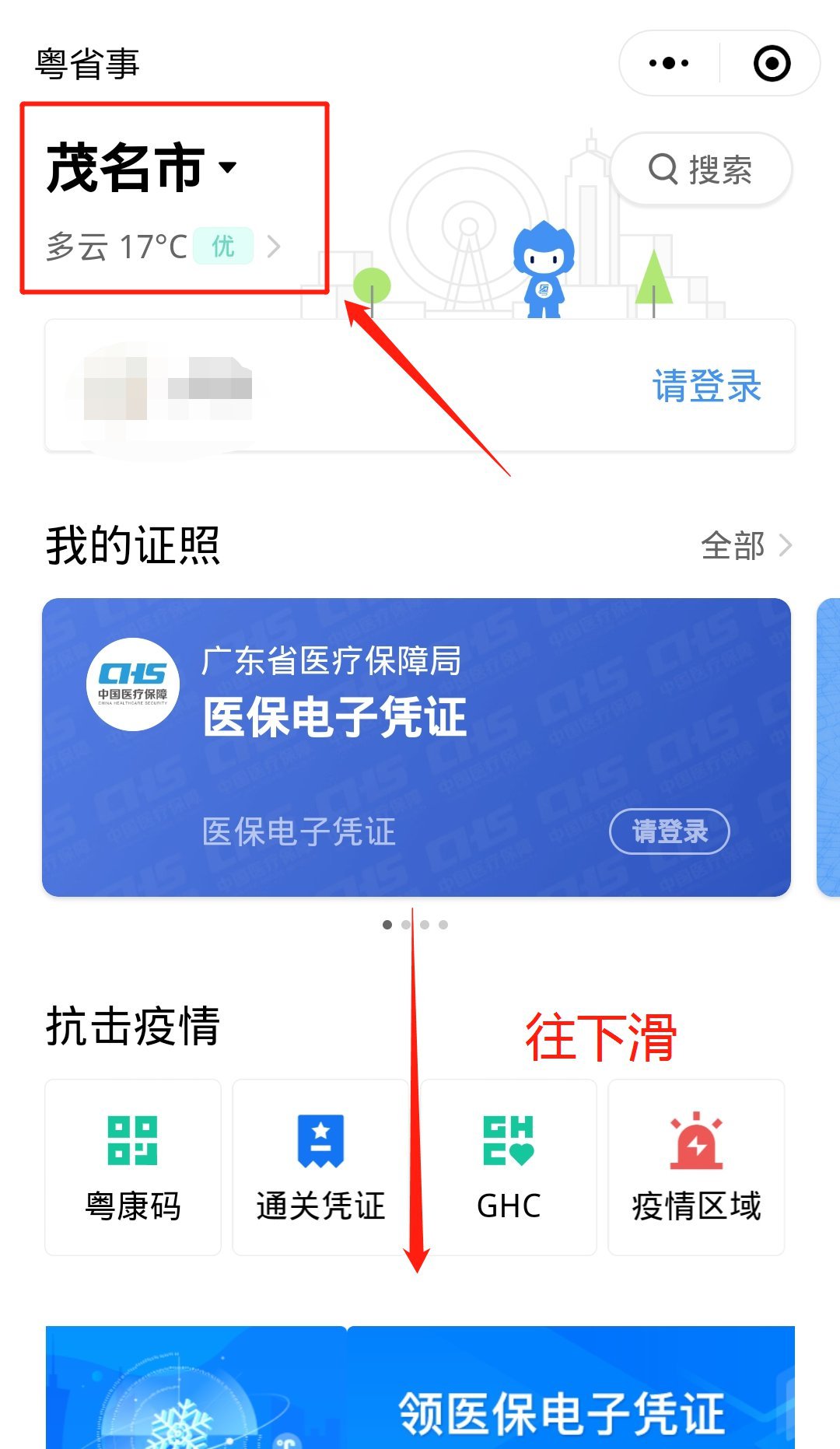
Task: View weather details for 多云 17°C
Action: click(x=163, y=247)
